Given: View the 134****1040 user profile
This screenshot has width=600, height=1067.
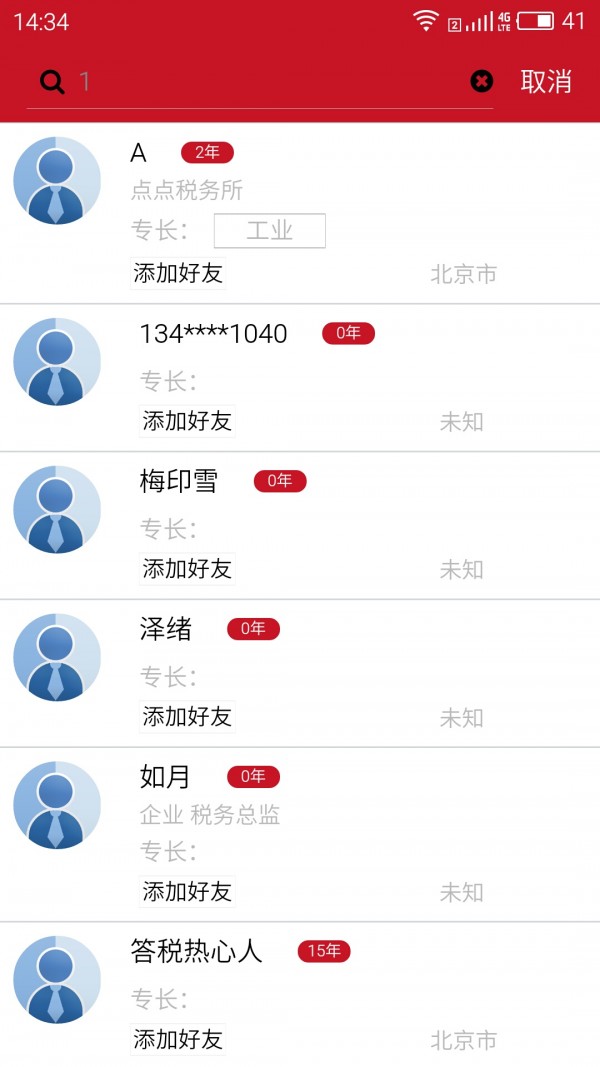Looking at the screenshot, I should click(57, 361).
